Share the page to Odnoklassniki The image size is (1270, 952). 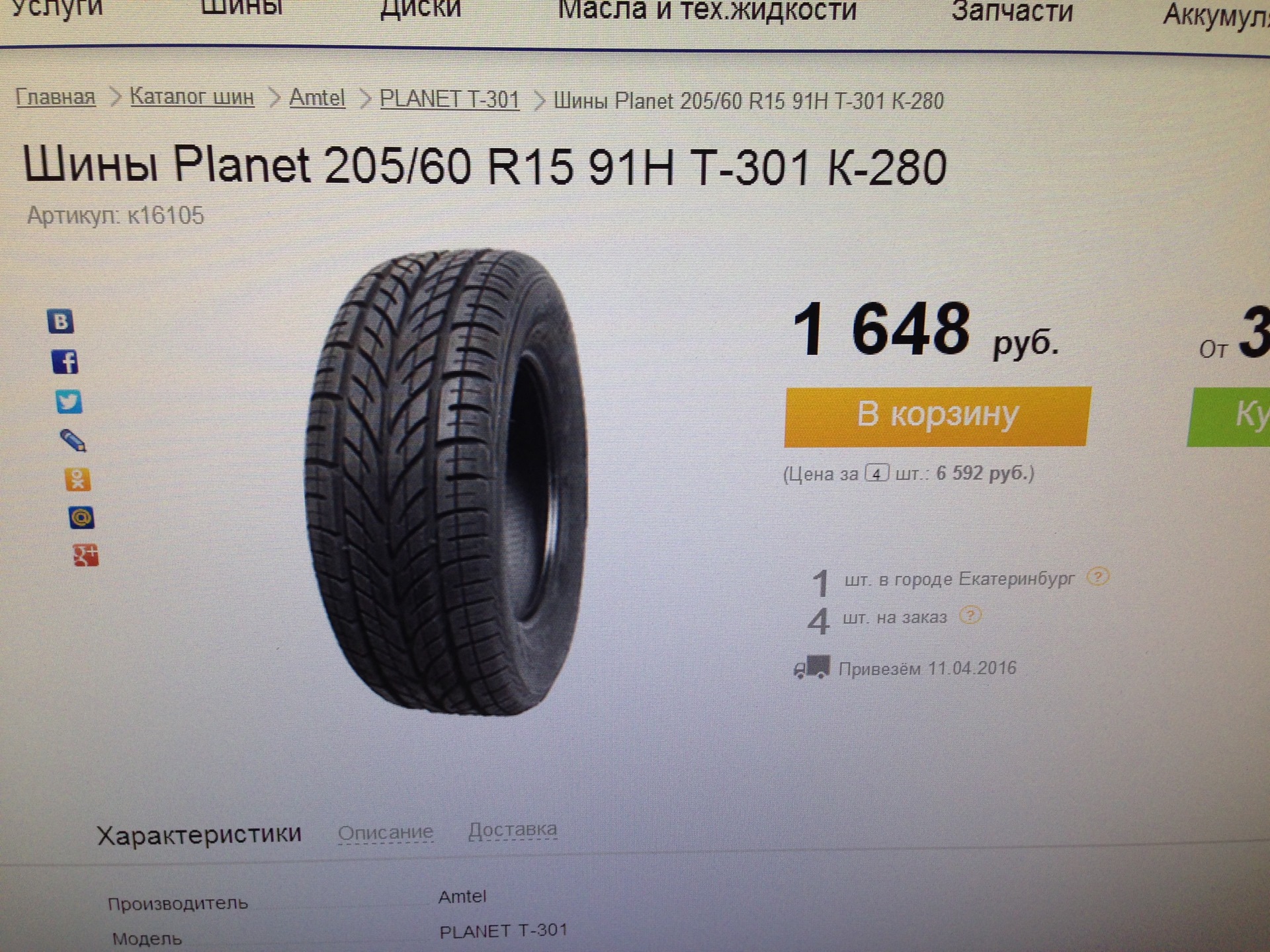click(x=77, y=479)
